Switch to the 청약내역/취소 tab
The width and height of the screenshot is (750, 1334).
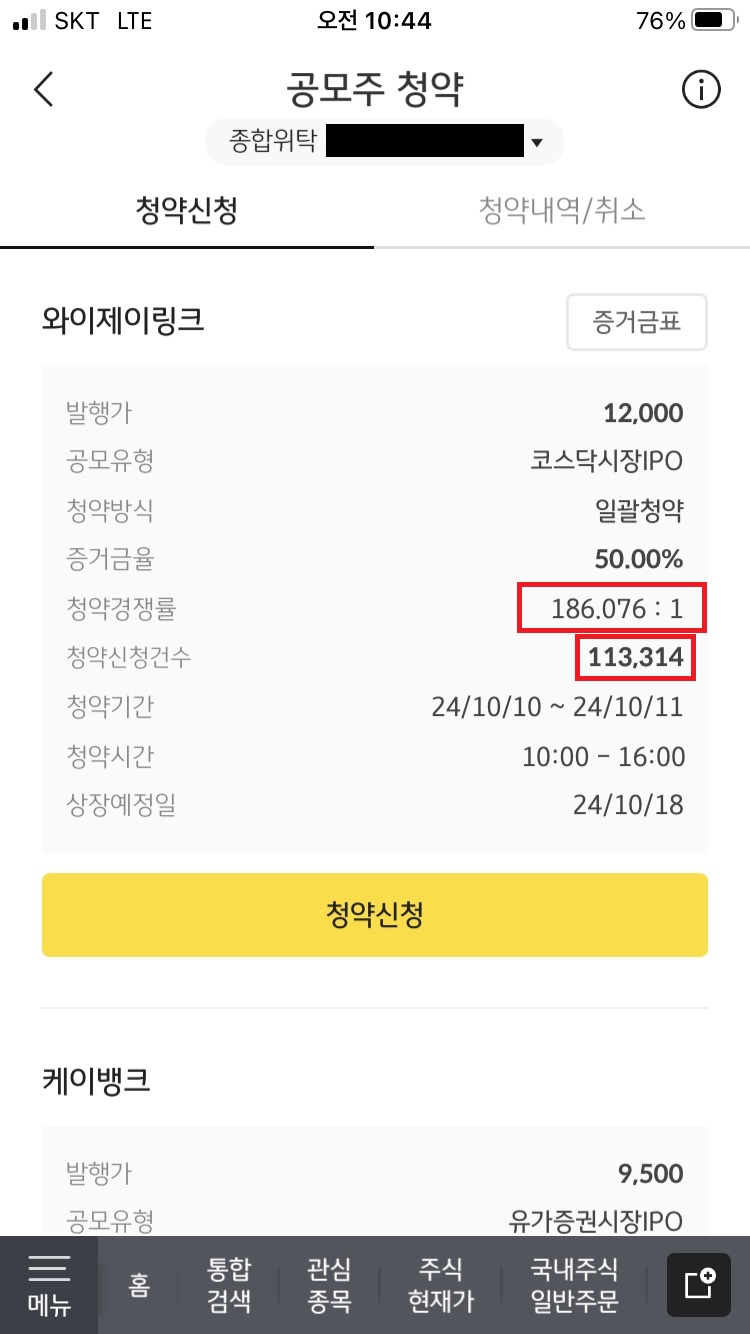(x=562, y=210)
